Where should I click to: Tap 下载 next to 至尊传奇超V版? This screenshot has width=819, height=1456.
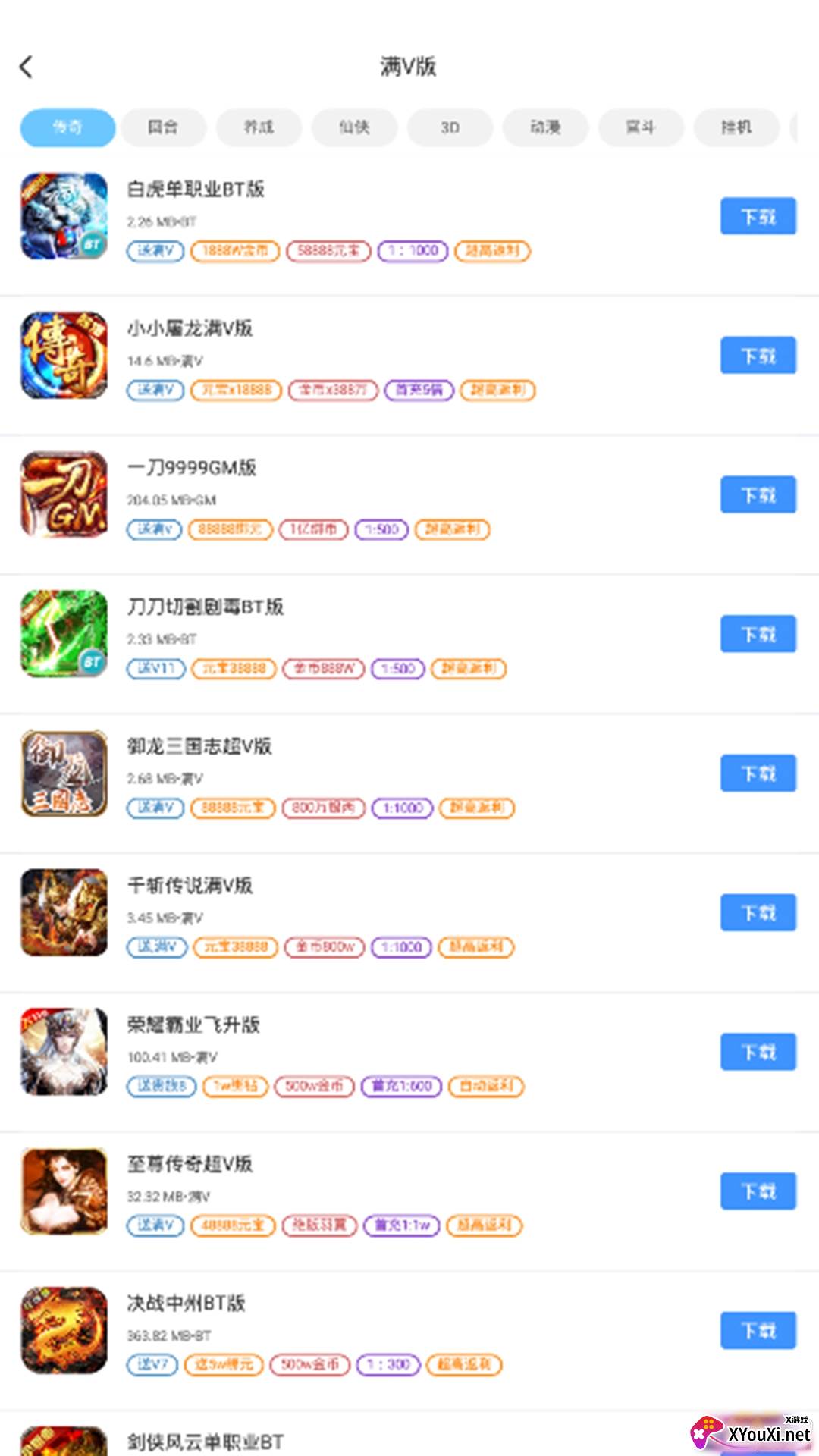[758, 1191]
